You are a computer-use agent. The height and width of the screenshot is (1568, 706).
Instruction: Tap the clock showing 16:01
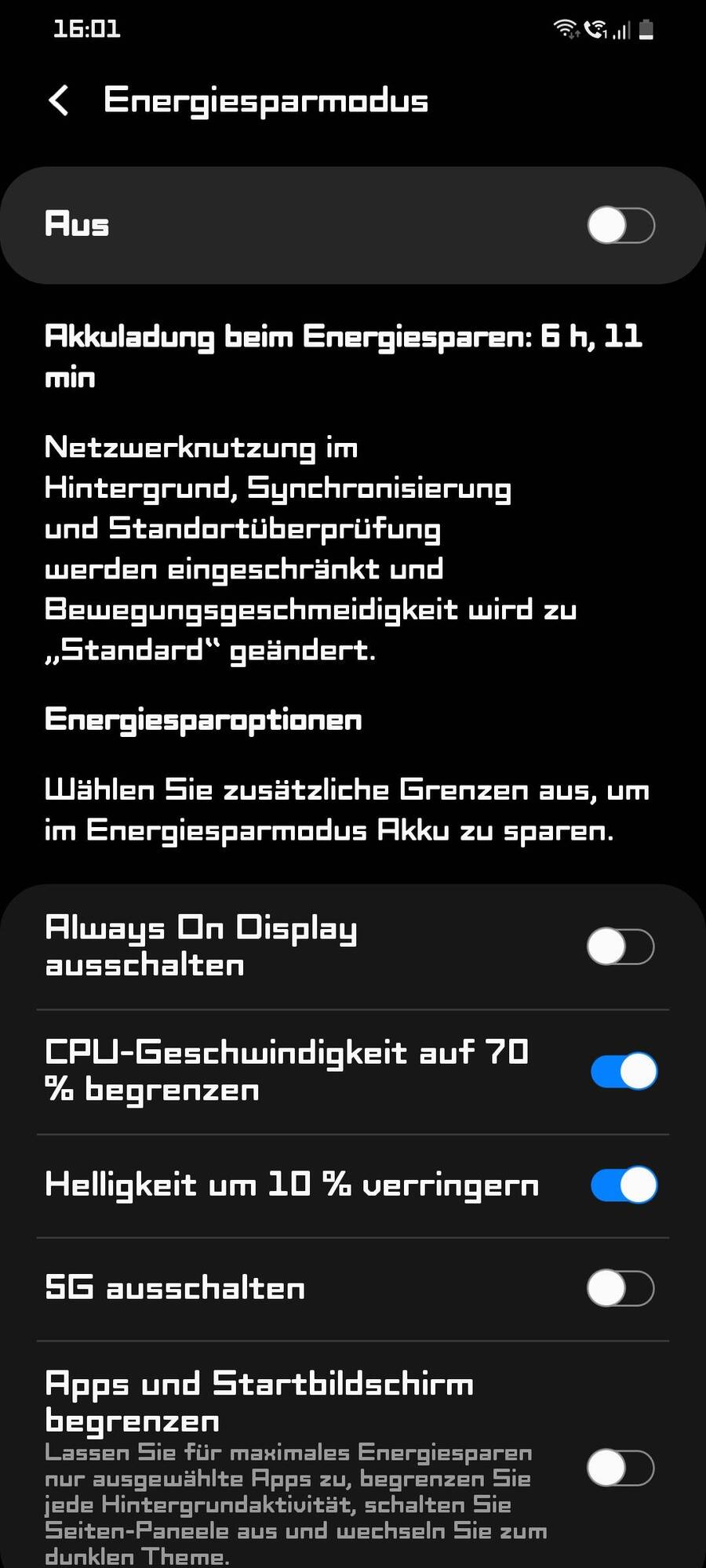(88, 28)
